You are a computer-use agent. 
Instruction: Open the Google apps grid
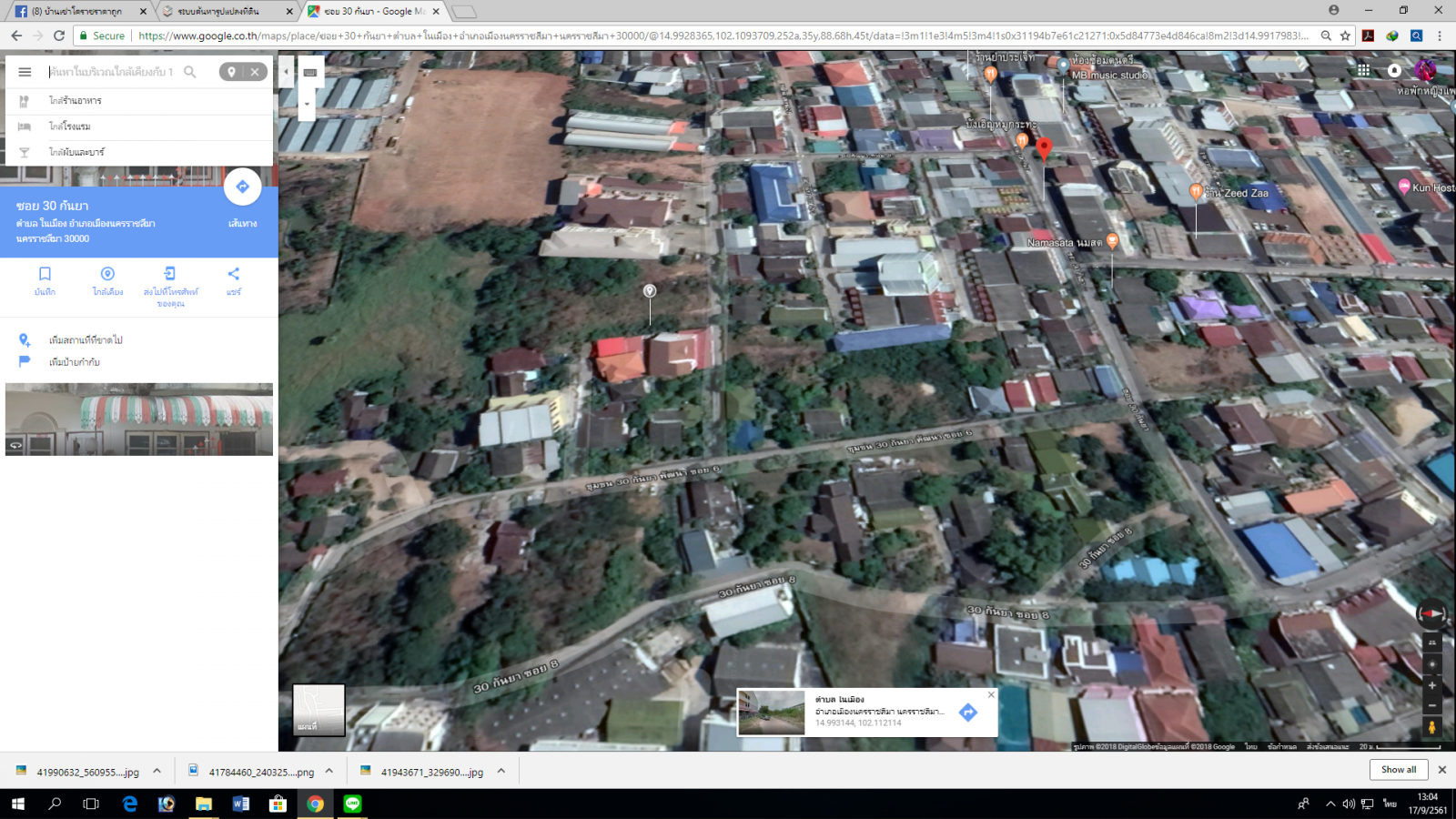(1363, 70)
